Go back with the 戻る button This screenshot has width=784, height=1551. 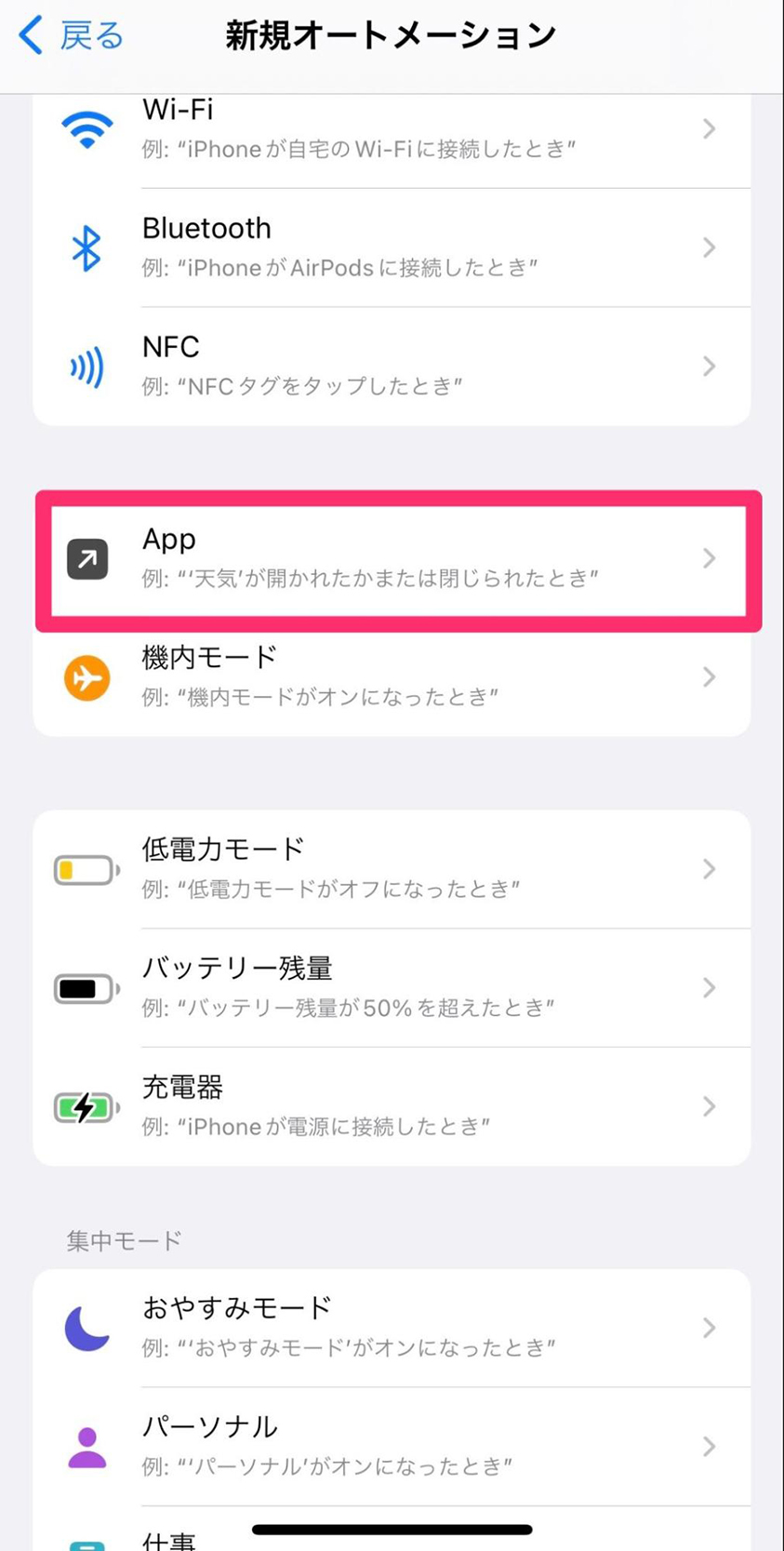pos(72,36)
